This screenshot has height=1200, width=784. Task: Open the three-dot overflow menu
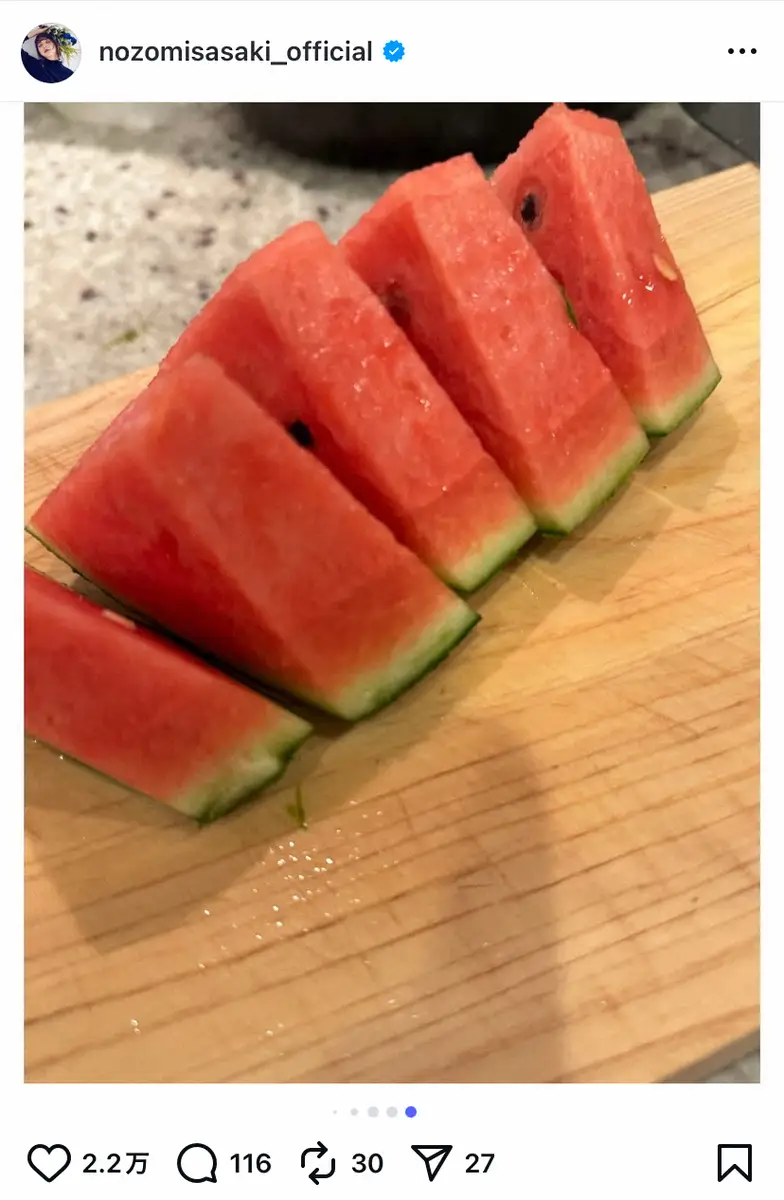point(742,52)
